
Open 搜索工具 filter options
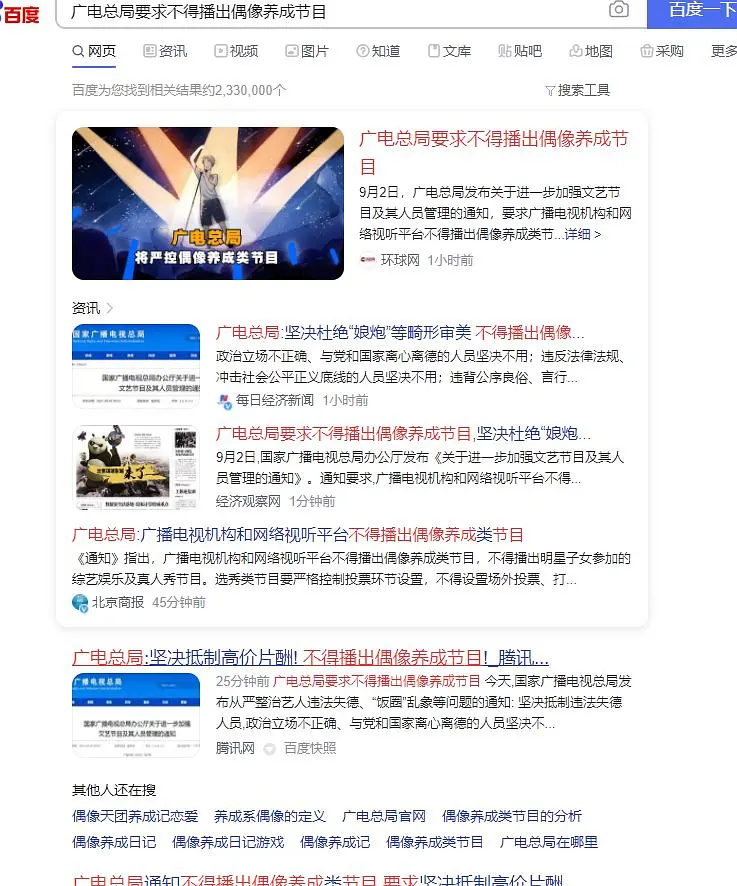577,90
